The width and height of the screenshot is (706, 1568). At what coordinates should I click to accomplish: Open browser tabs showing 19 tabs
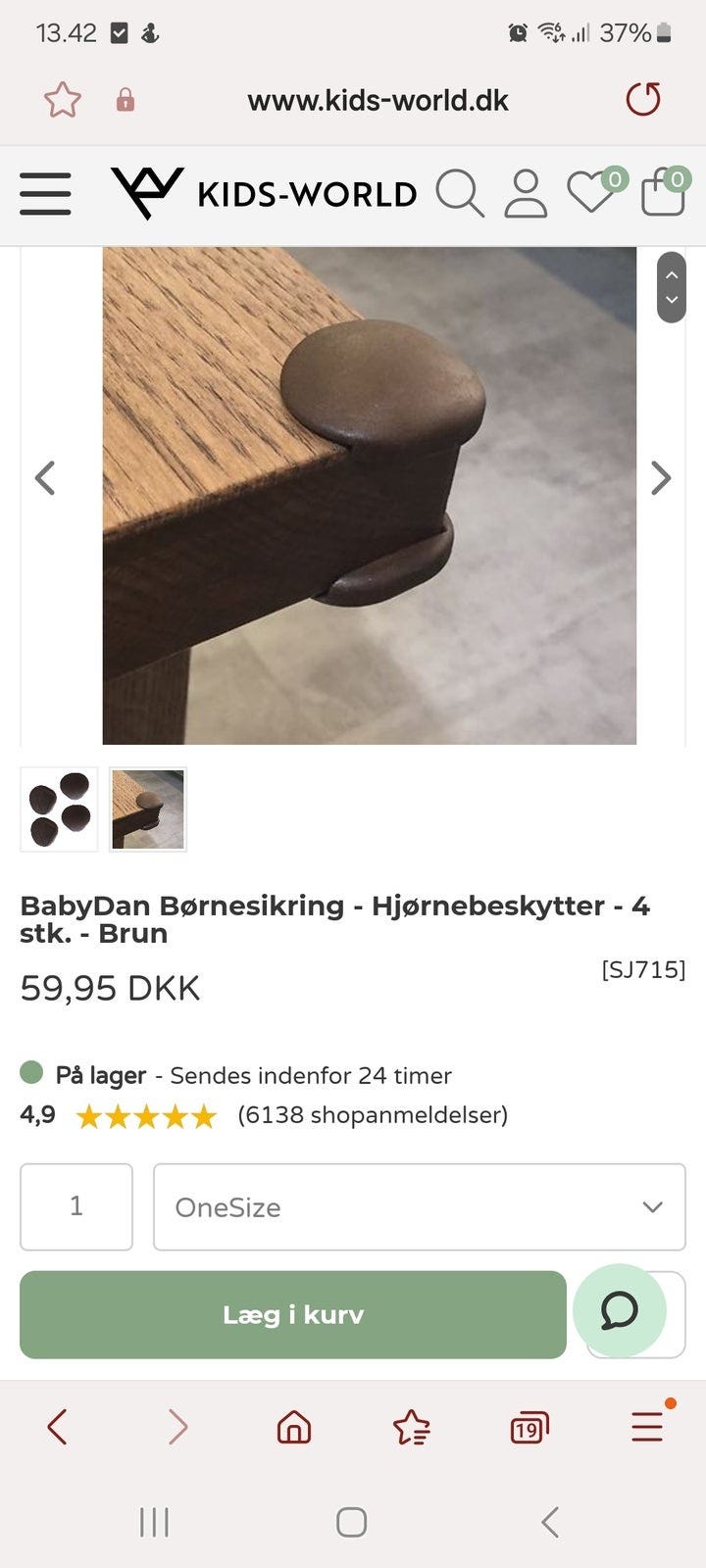pyautogui.click(x=528, y=1427)
